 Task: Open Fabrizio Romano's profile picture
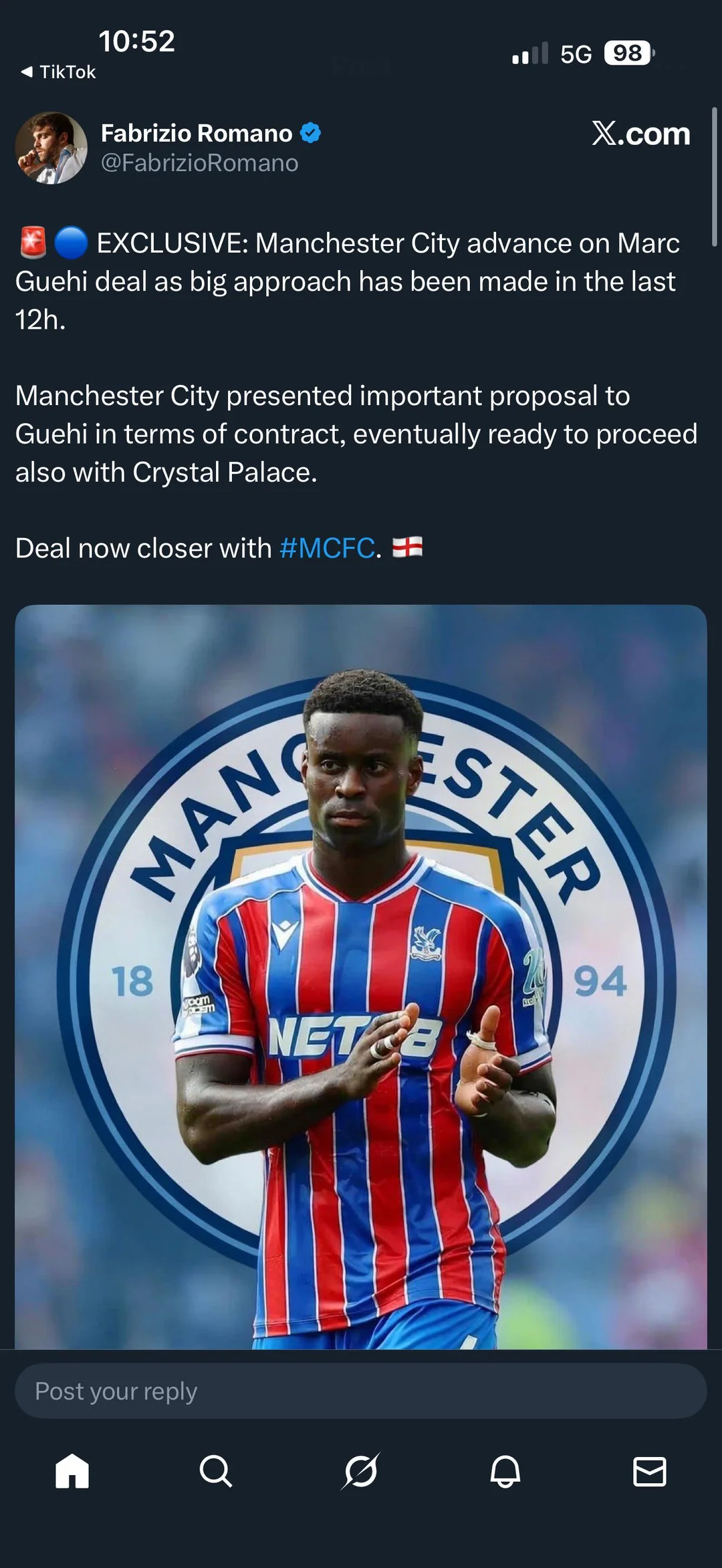point(51,148)
